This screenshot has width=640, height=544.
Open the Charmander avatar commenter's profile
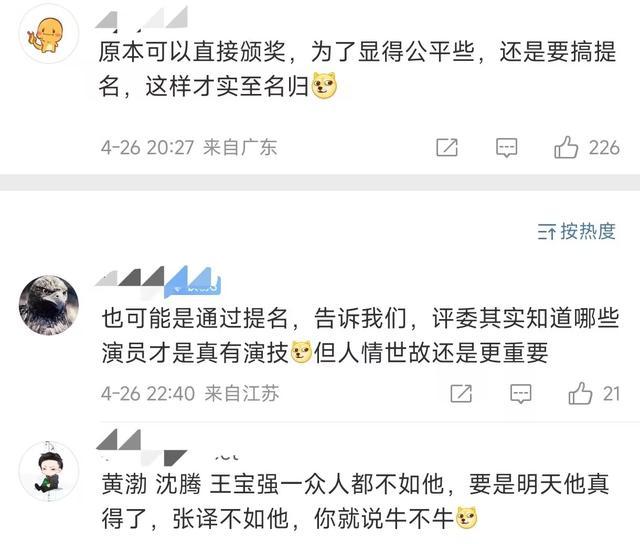click(x=49, y=34)
